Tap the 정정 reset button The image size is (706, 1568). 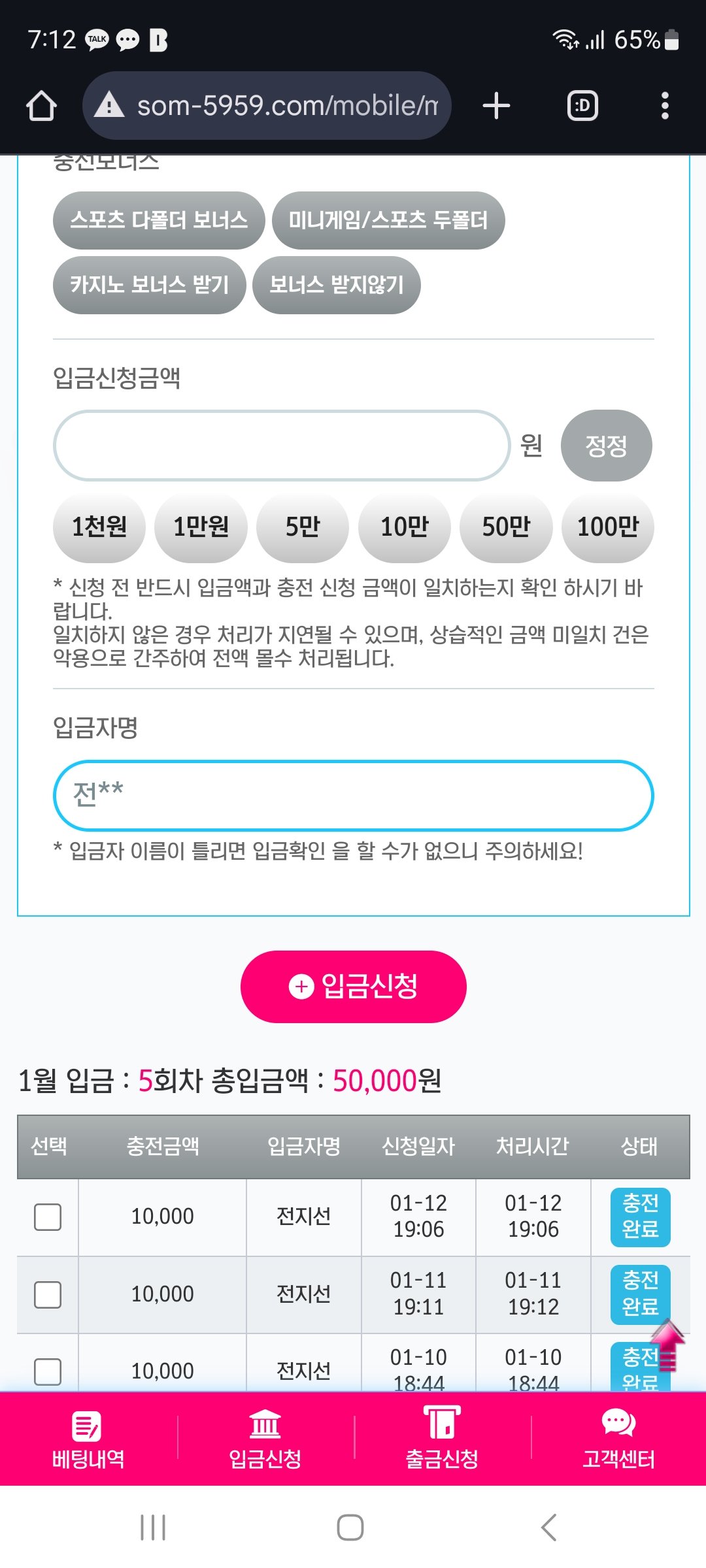(606, 446)
